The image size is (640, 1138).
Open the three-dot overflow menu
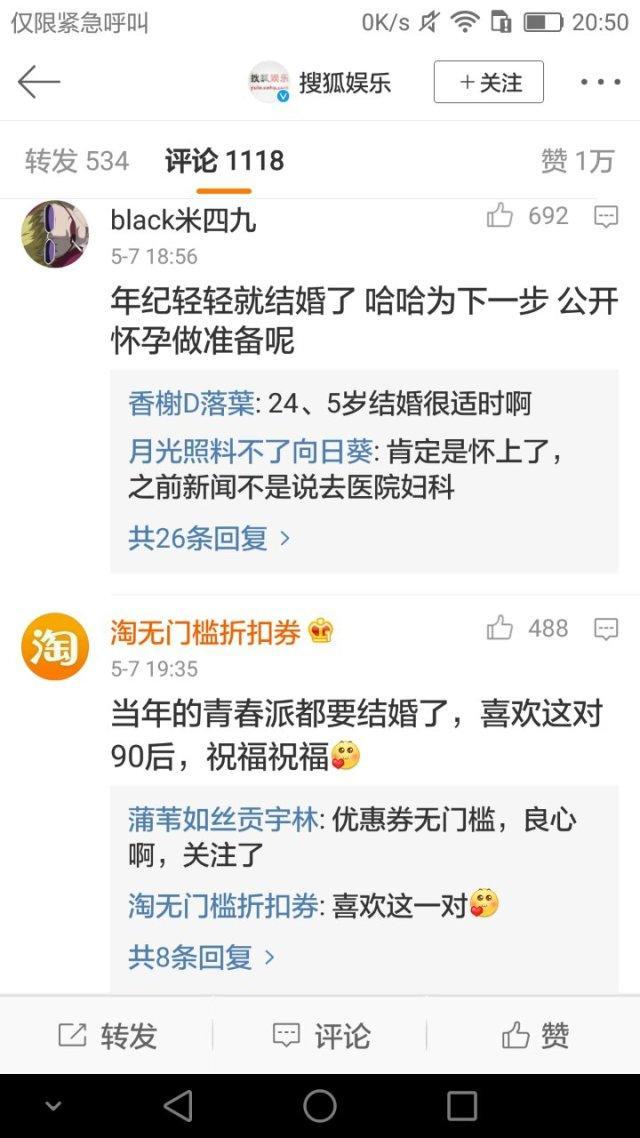click(x=600, y=82)
